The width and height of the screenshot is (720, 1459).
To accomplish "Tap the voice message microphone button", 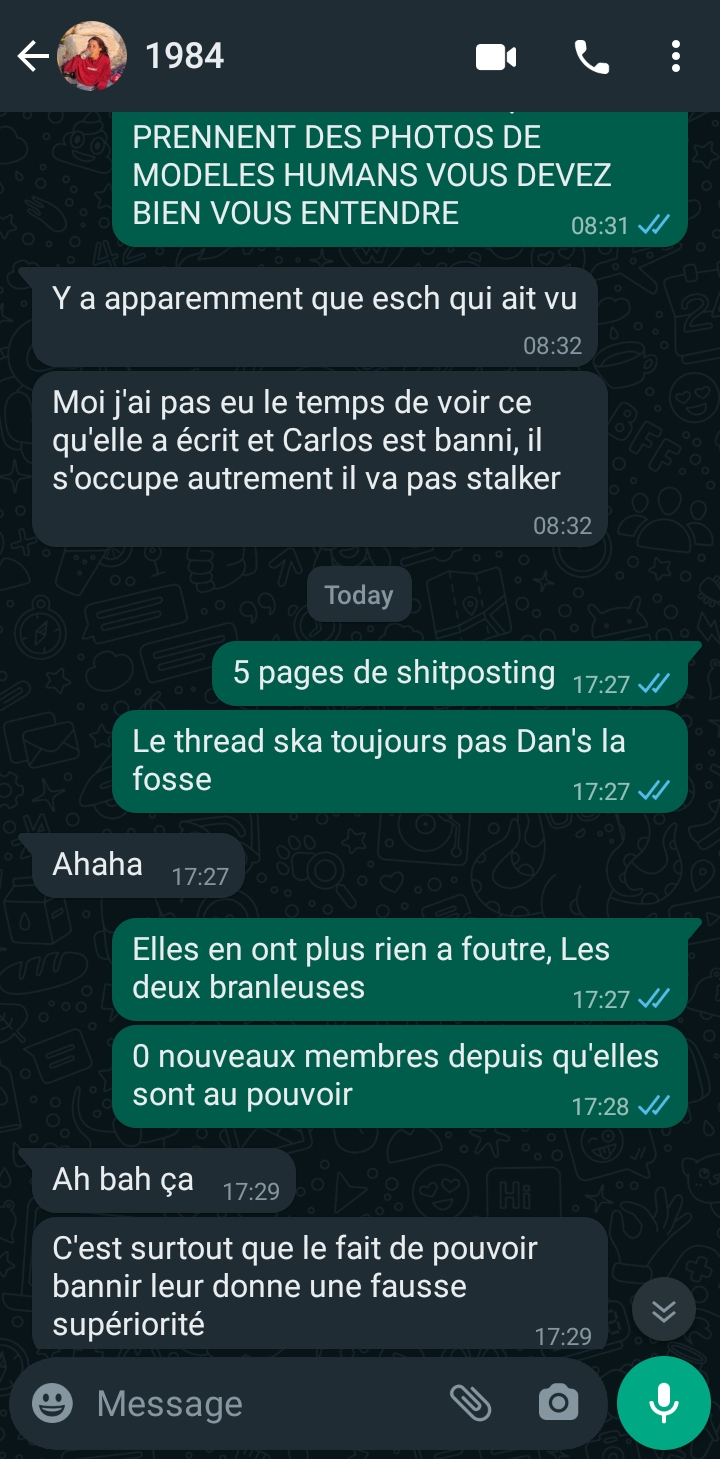I will pos(663,1403).
